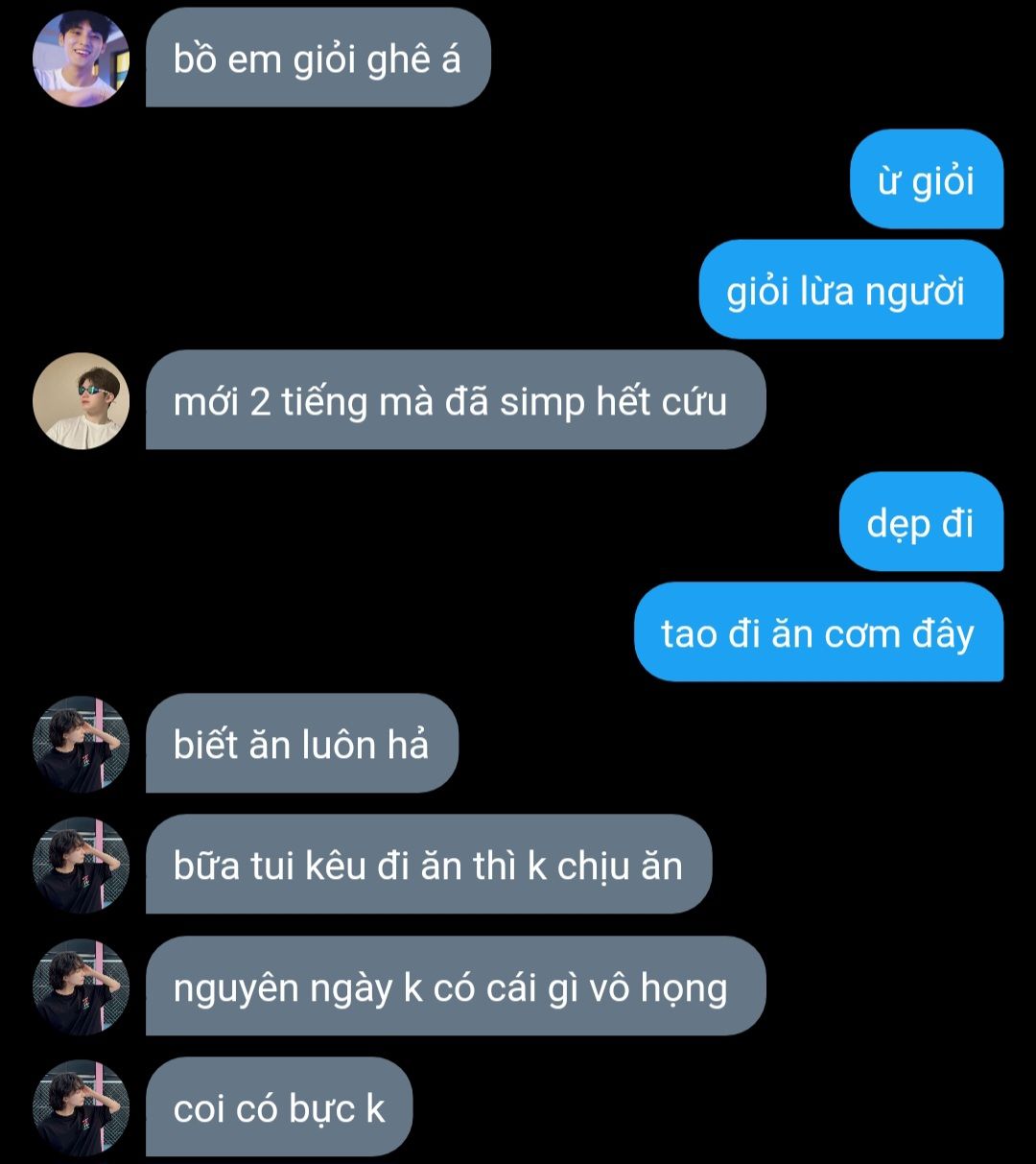Tap sender avatar beside "coi có bực k"
Screen dimensions: 1036x1164
[82, 1107]
